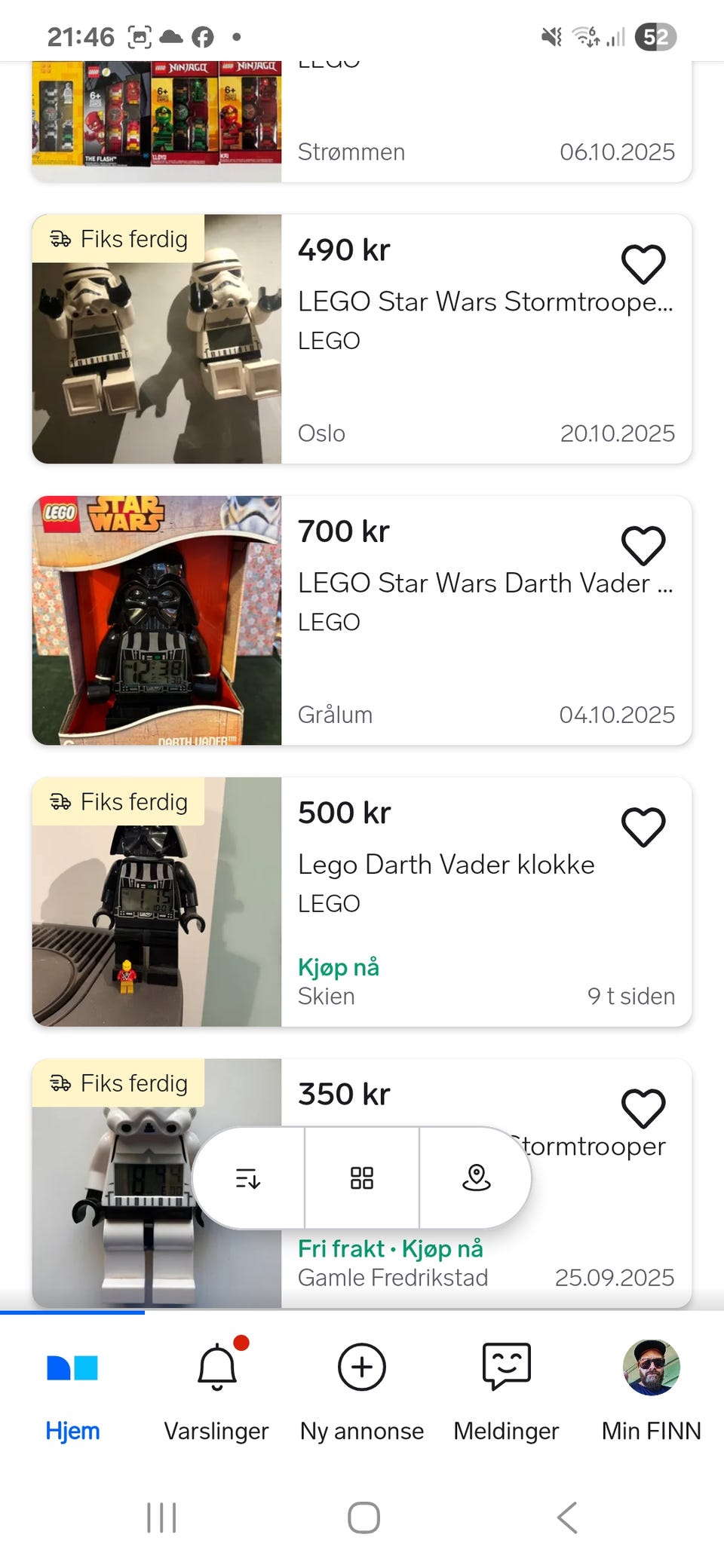
Task: Save the 500 kr Lego Darth Vader klokke
Action: [x=643, y=826]
